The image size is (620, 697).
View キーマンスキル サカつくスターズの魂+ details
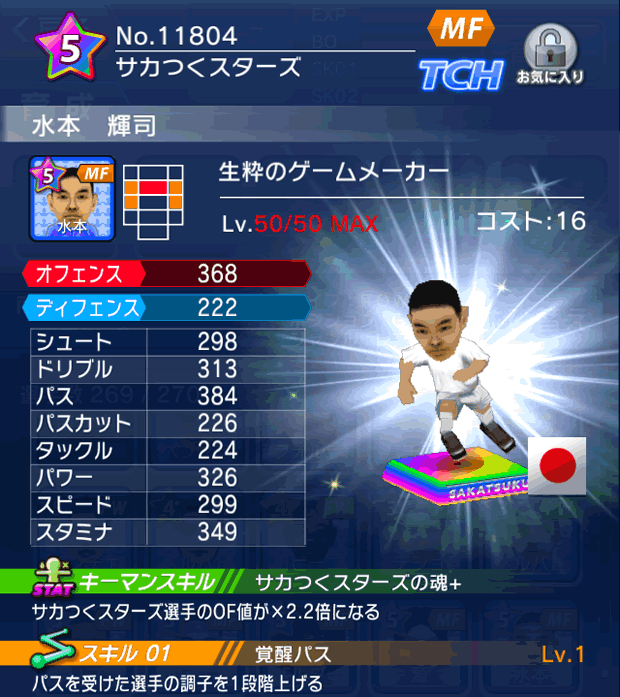click(309, 583)
